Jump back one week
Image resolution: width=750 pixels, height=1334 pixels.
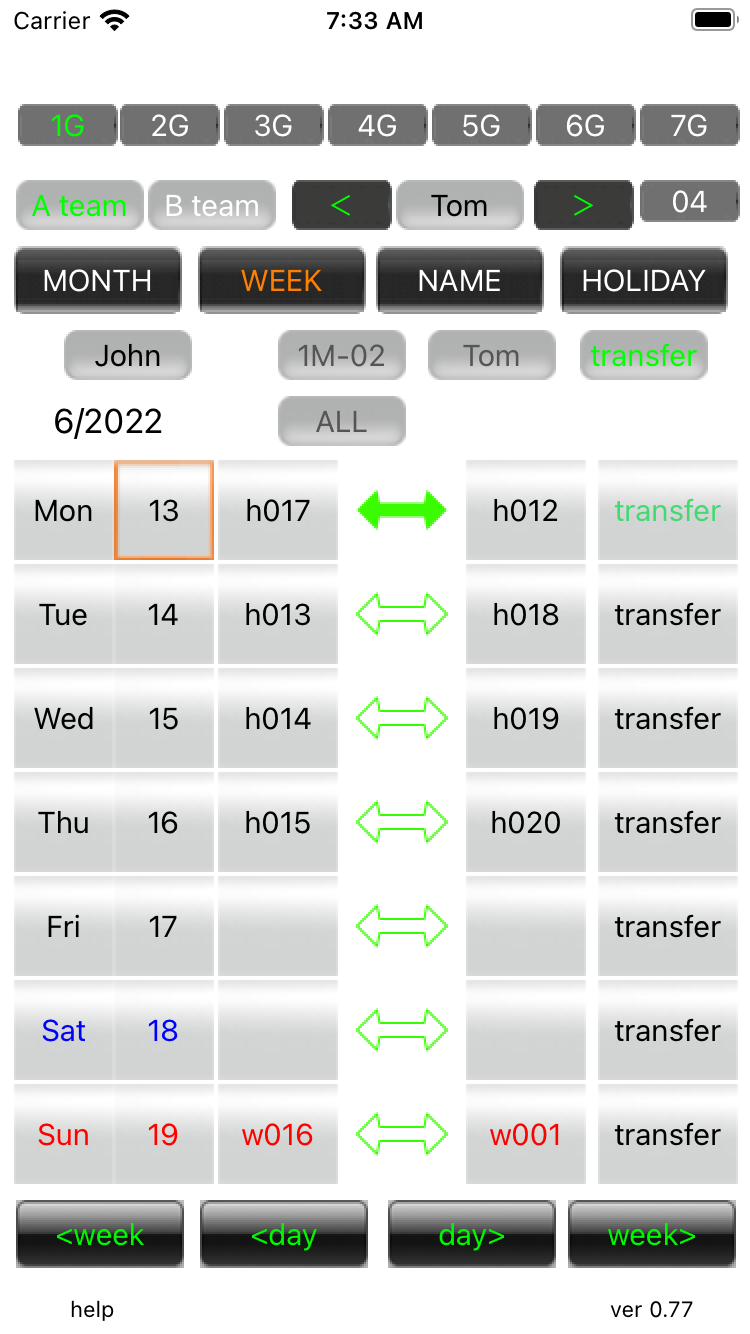pos(100,1235)
